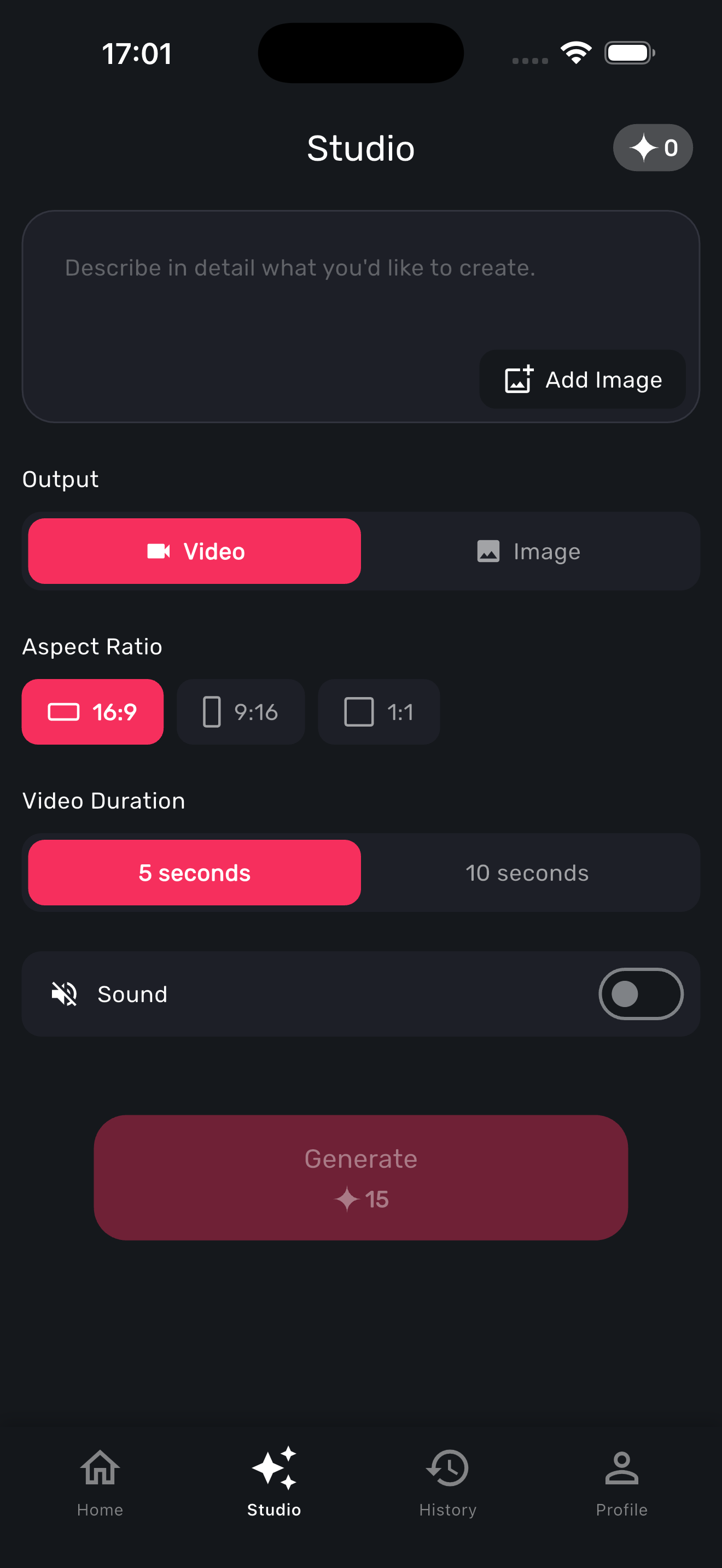Viewport: 722px width, 1568px height.
Task: Select the 9:16 aspect ratio
Action: click(241, 712)
